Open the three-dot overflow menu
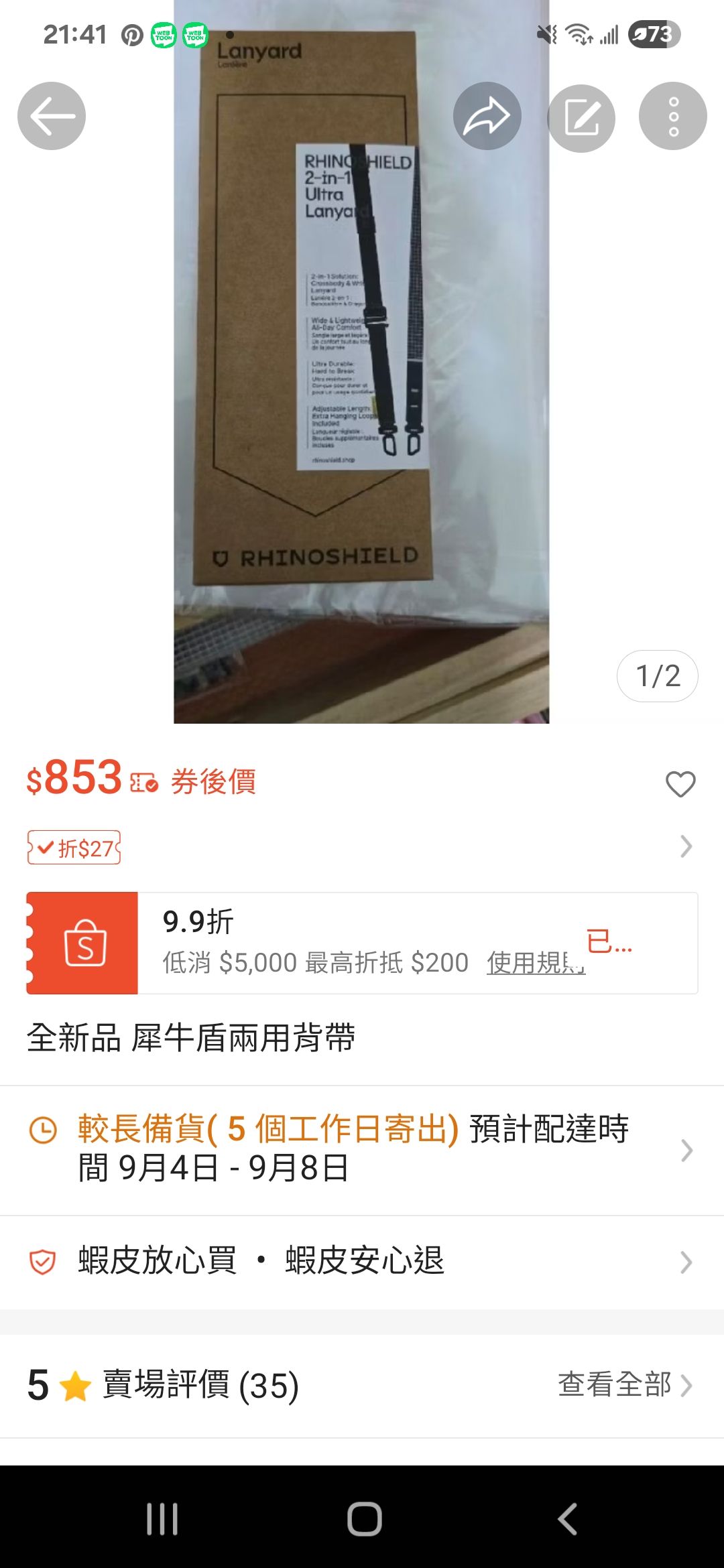 coord(672,116)
